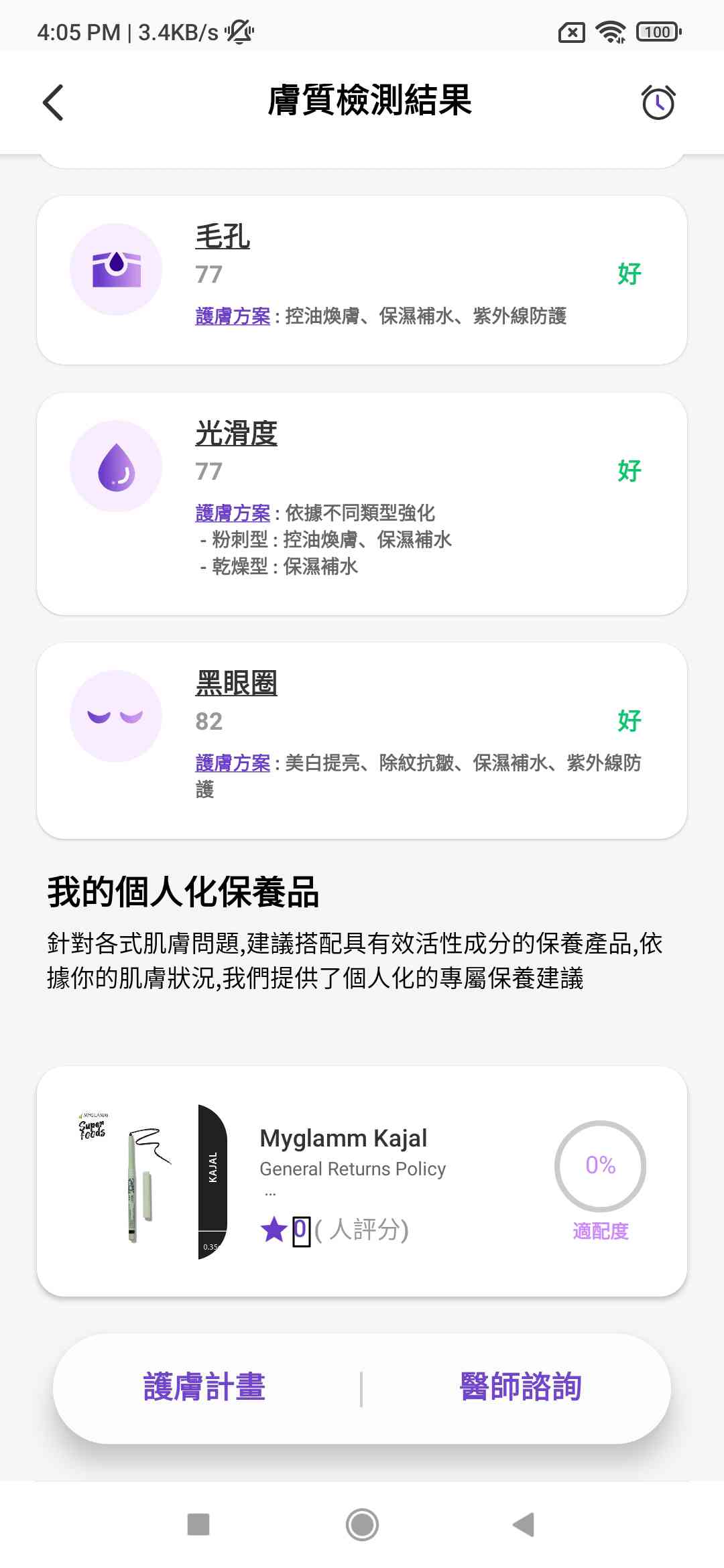Go back from the skin test results
The width and height of the screenshot is (724, 1568).
(x=54, y=103)
